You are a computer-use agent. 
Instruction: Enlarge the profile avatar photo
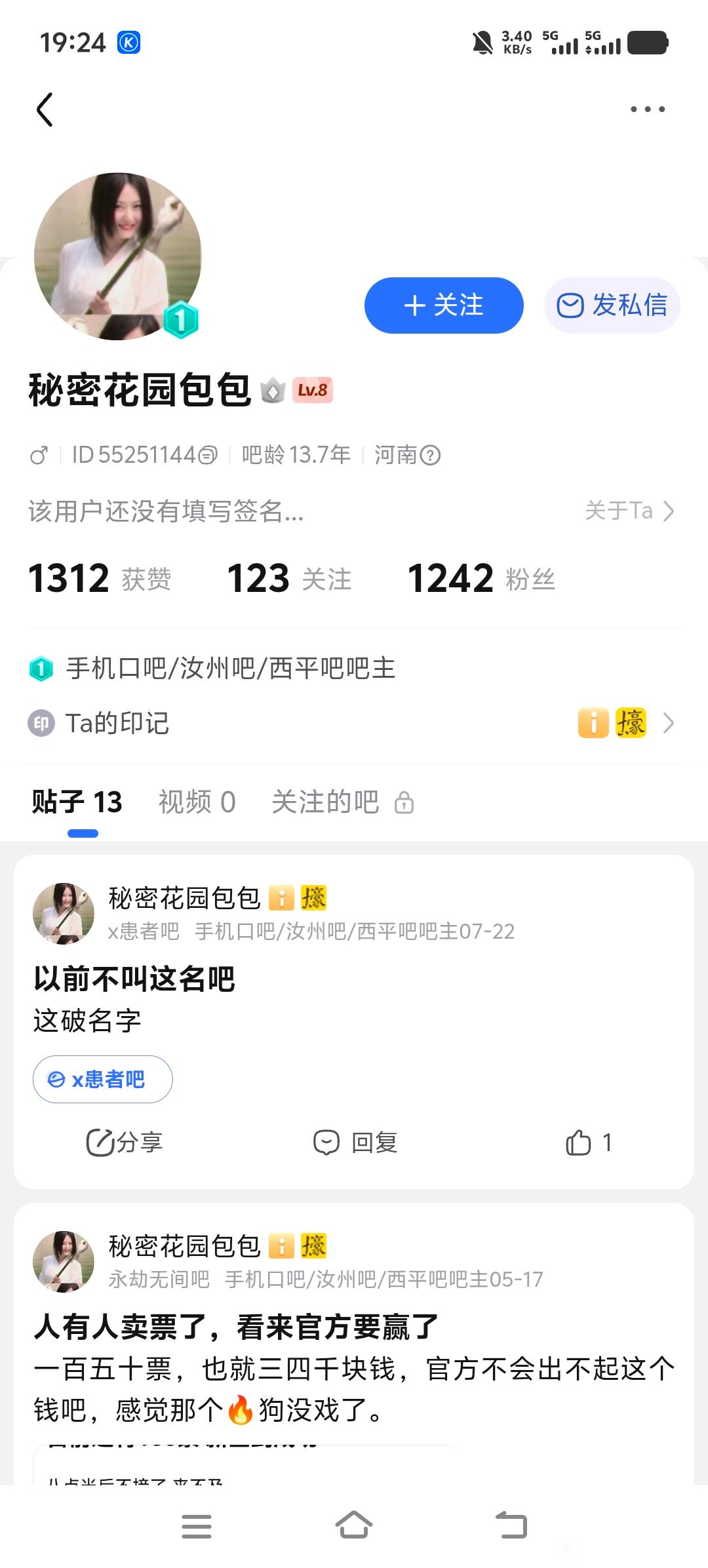click(x=118, y=256)
